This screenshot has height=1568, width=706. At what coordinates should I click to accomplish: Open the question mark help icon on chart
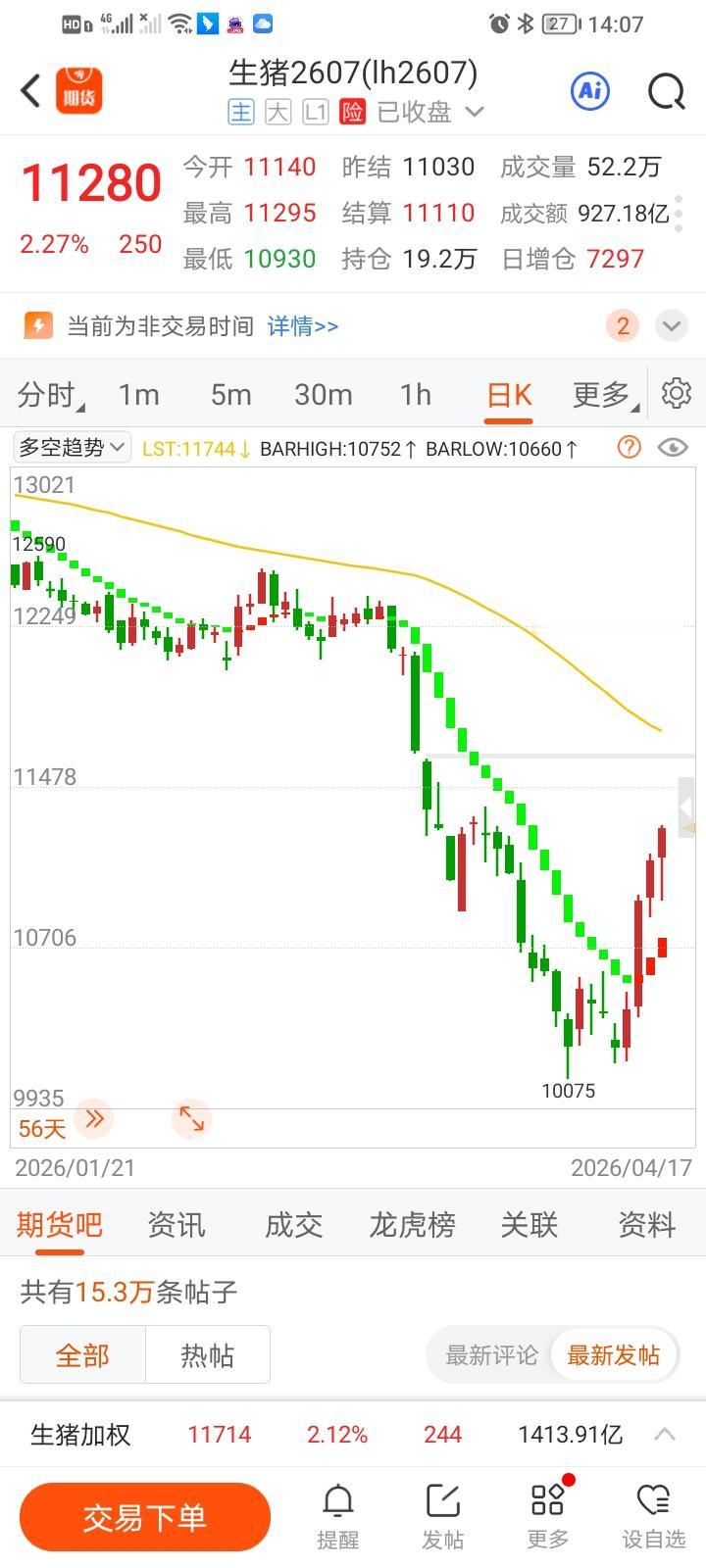click(628, 448)
